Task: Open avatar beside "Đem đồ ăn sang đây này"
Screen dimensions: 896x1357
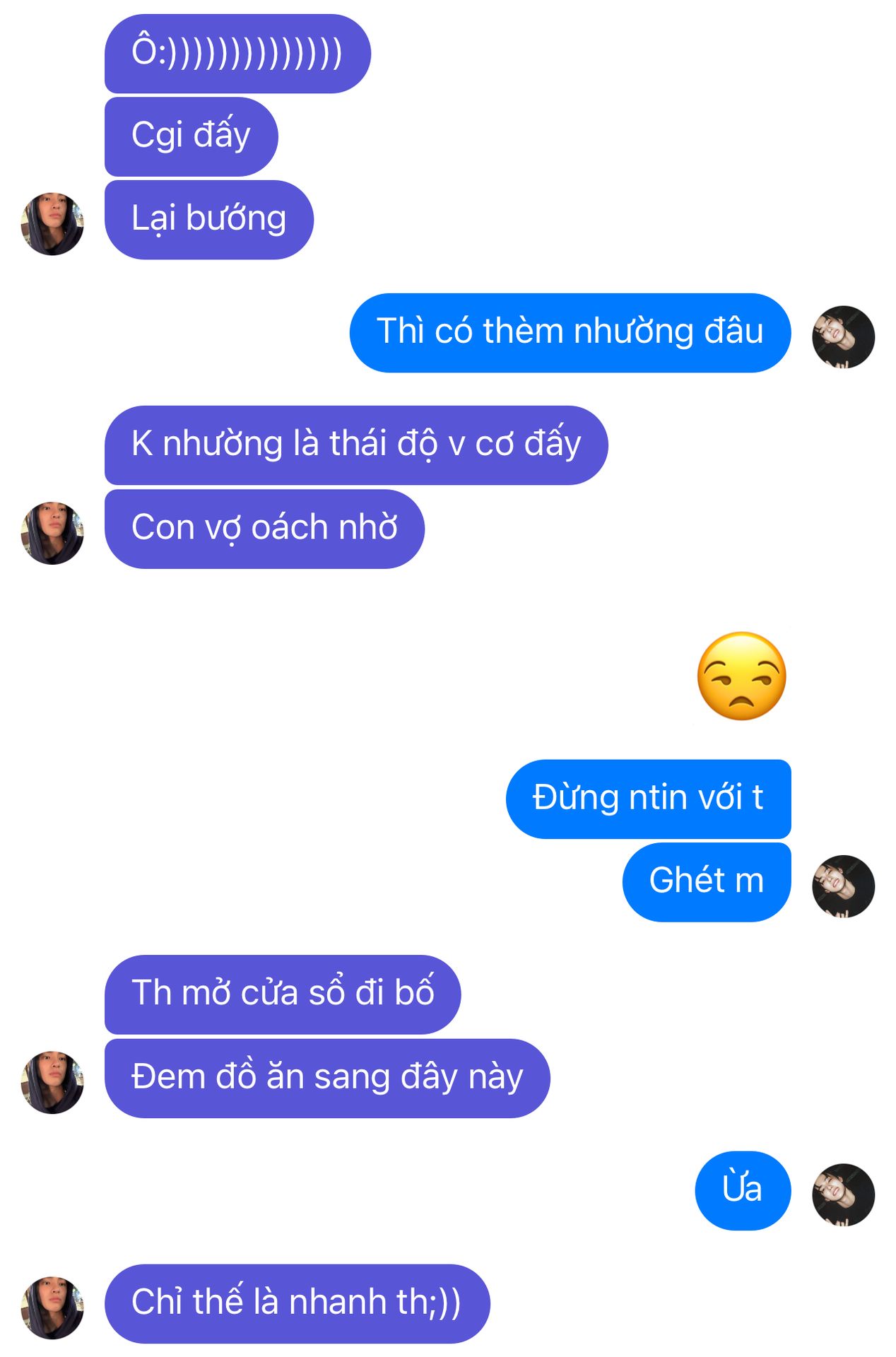Action: point(52,1082)
